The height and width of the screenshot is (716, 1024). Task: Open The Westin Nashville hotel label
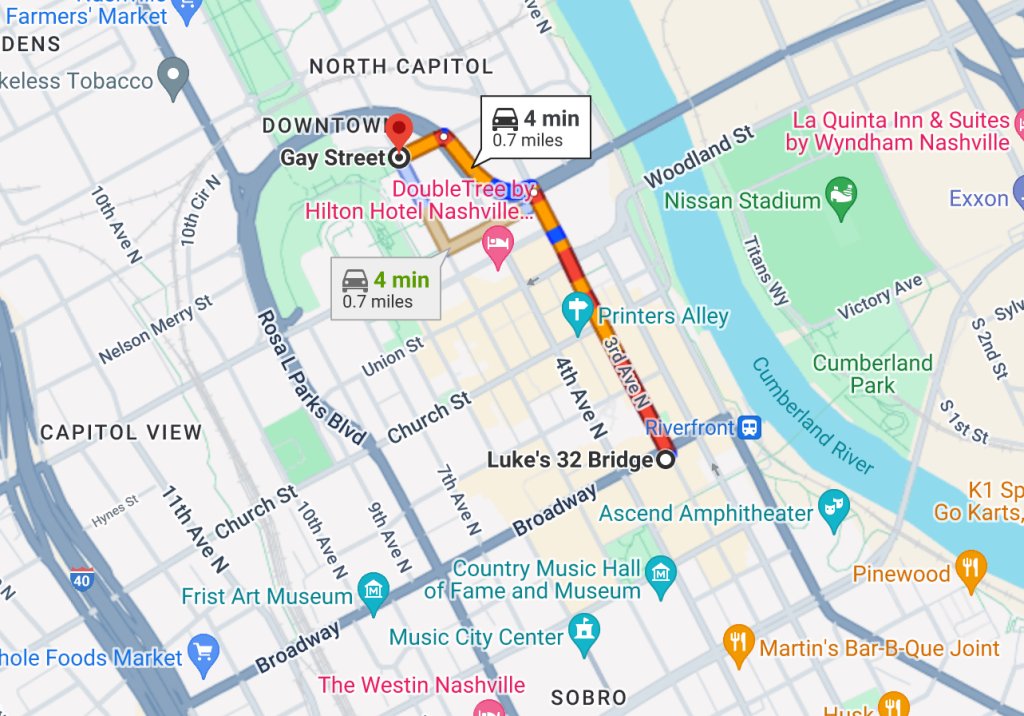421,685
